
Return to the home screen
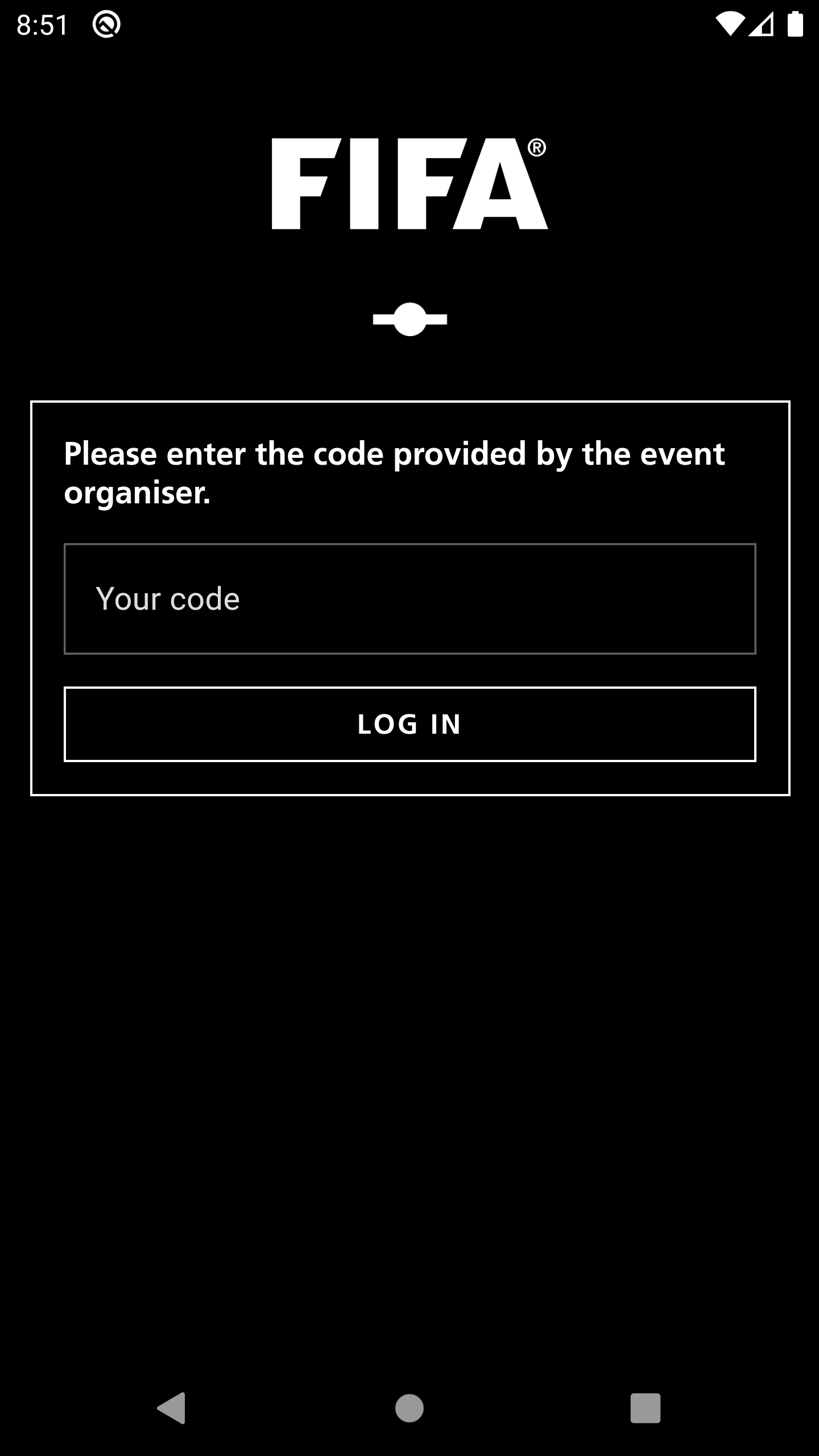tap(409, 1408)
